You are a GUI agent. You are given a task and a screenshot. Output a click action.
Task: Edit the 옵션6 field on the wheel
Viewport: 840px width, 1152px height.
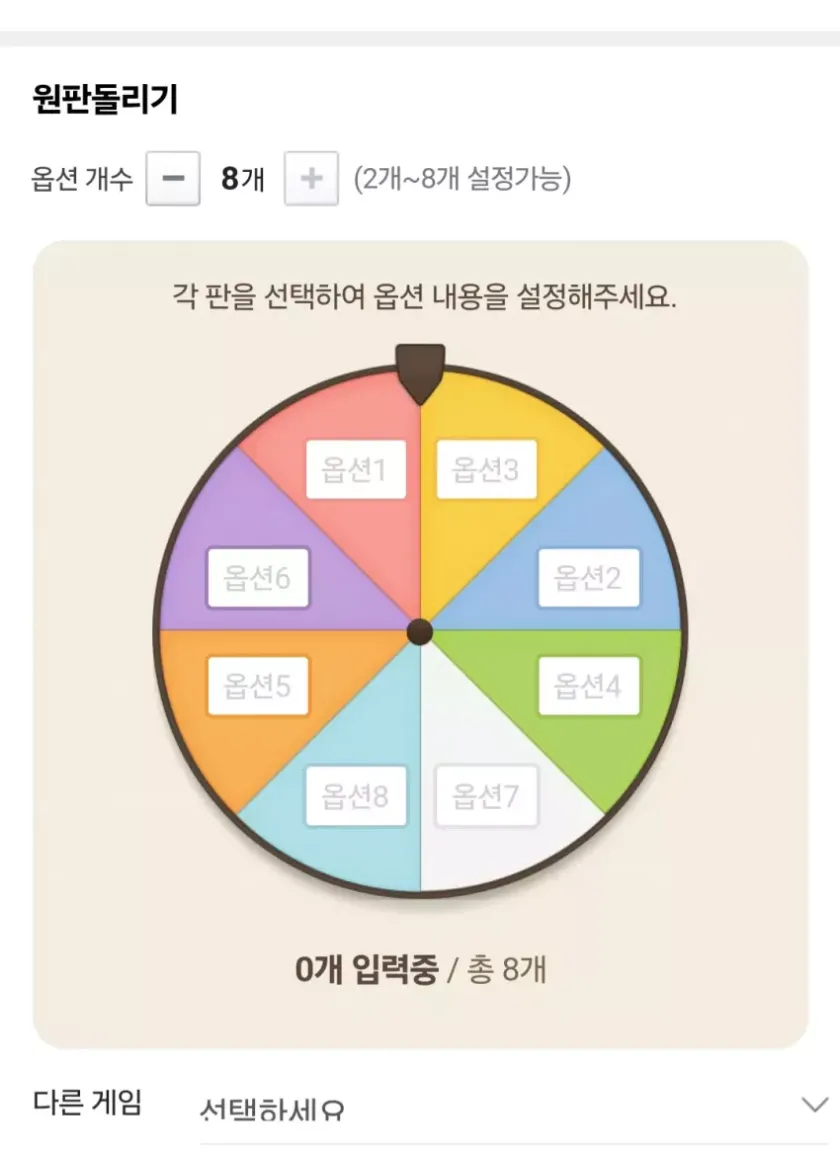pyautogui.click(x=257, y=577)
